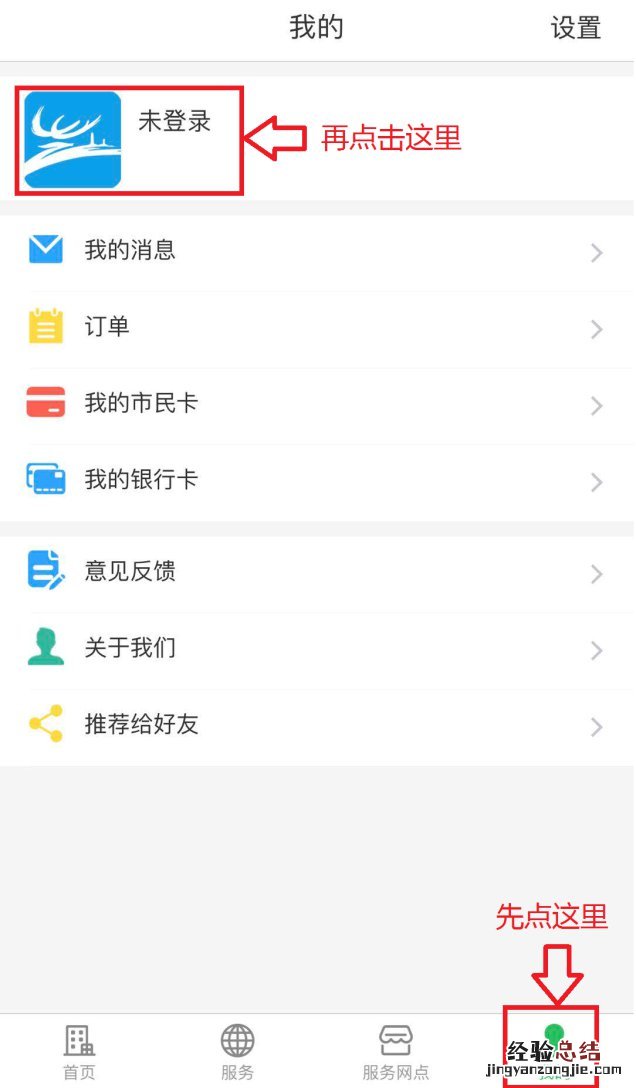Switch to the 服务网点 tab
The image size is (636, 1088).
(395, 1052)
